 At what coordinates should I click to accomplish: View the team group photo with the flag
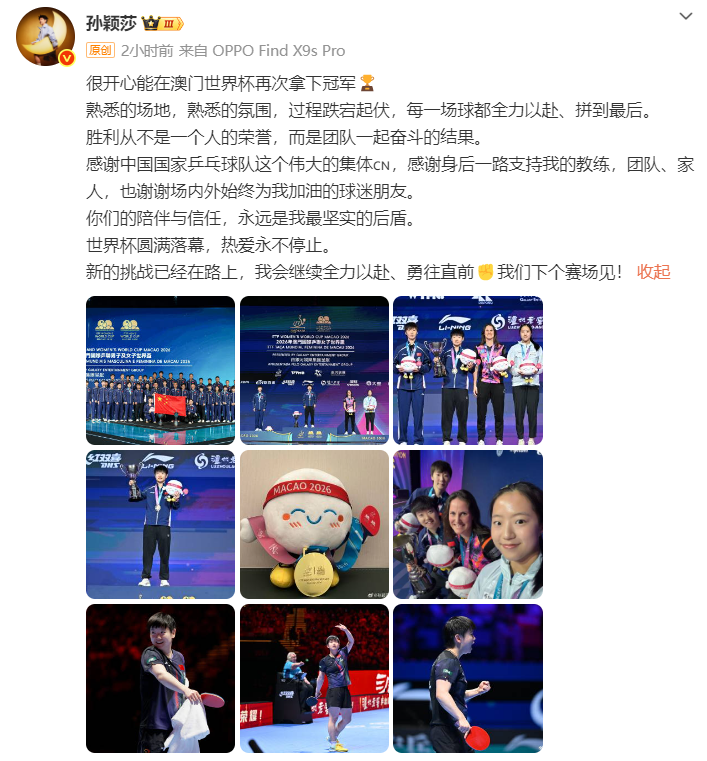[x=160, y=370]
